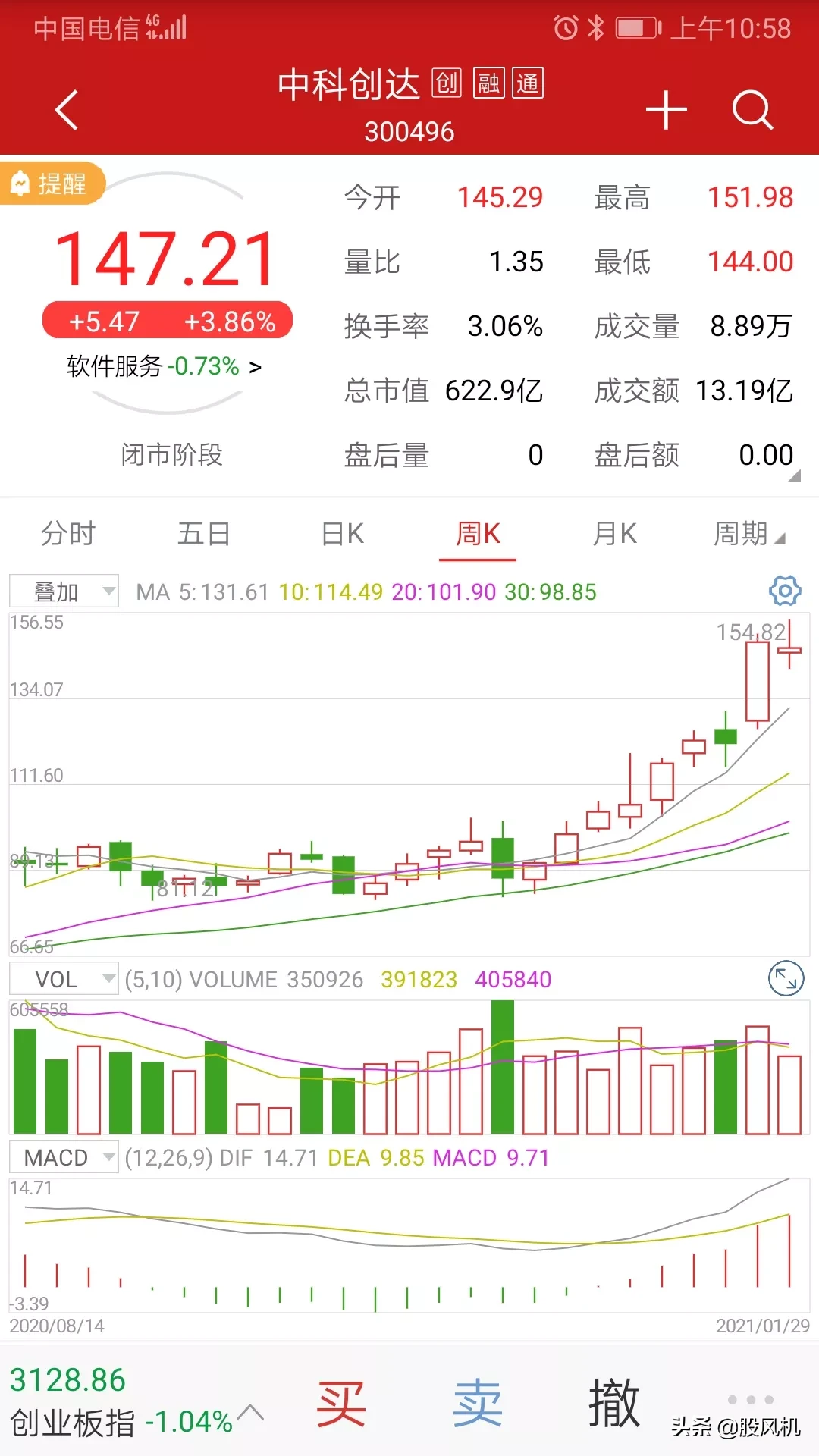Change the MACD indicator dropdown
Image resolution: width=819 pixels, height=1456 pixels.
pos(64,1158)
